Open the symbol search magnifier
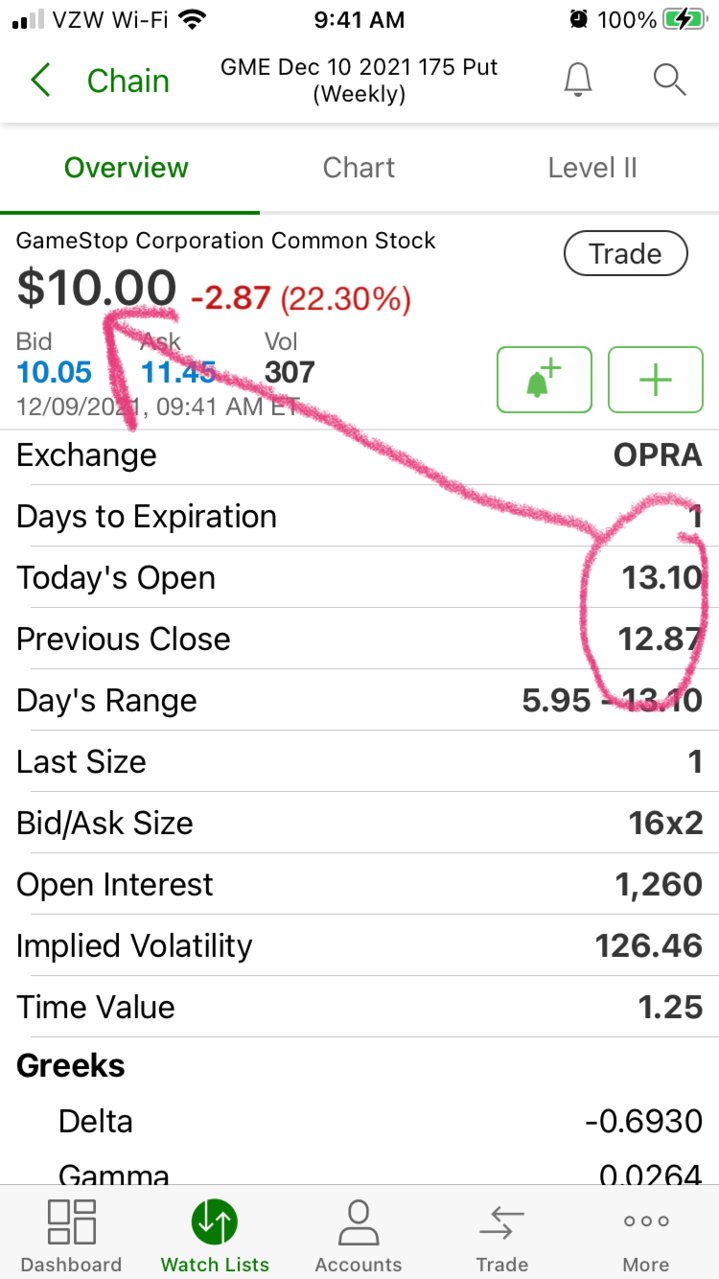 669,80
